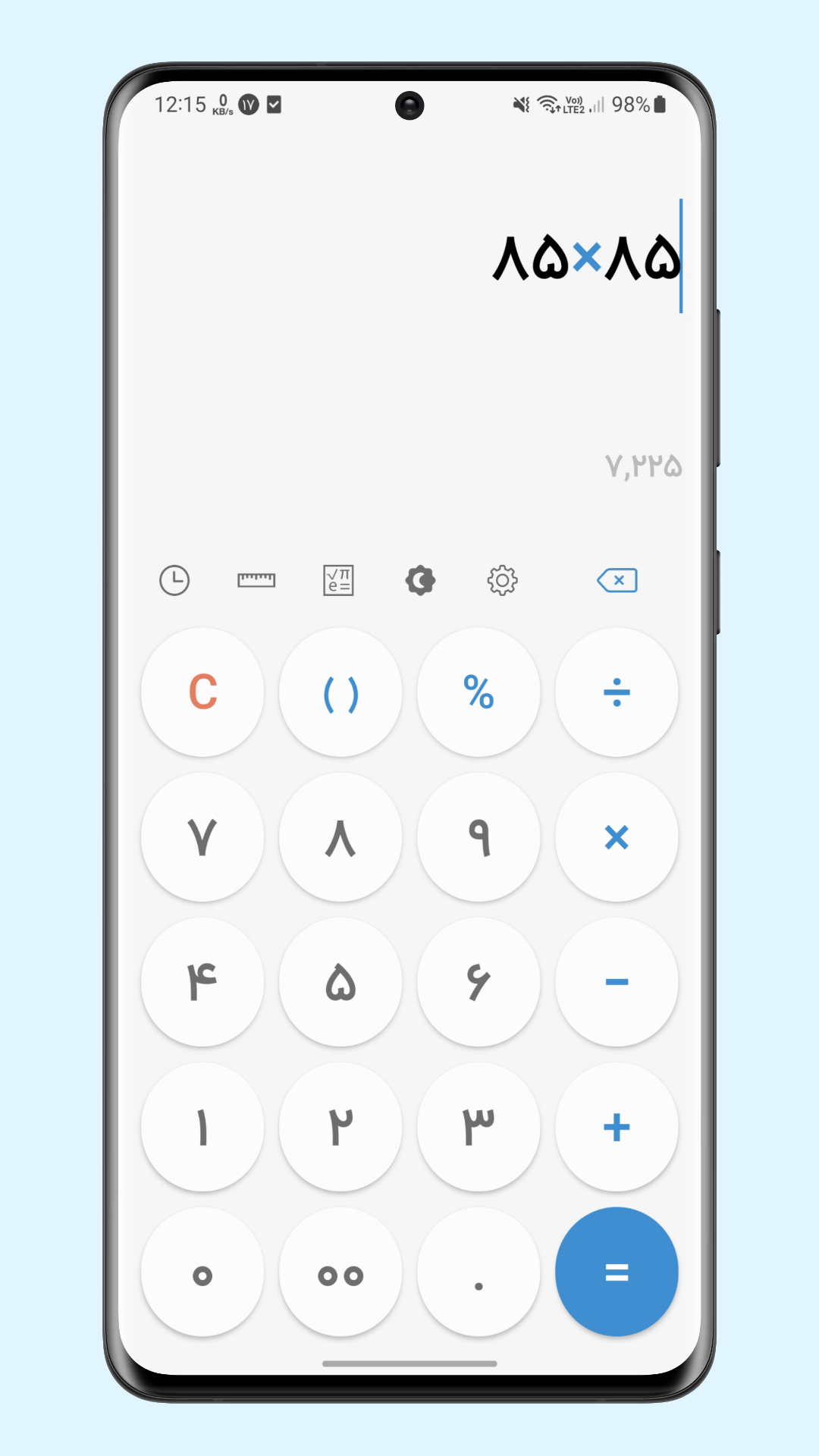Open calculator settings gear

pyautogui.click(x=502, y=581)
